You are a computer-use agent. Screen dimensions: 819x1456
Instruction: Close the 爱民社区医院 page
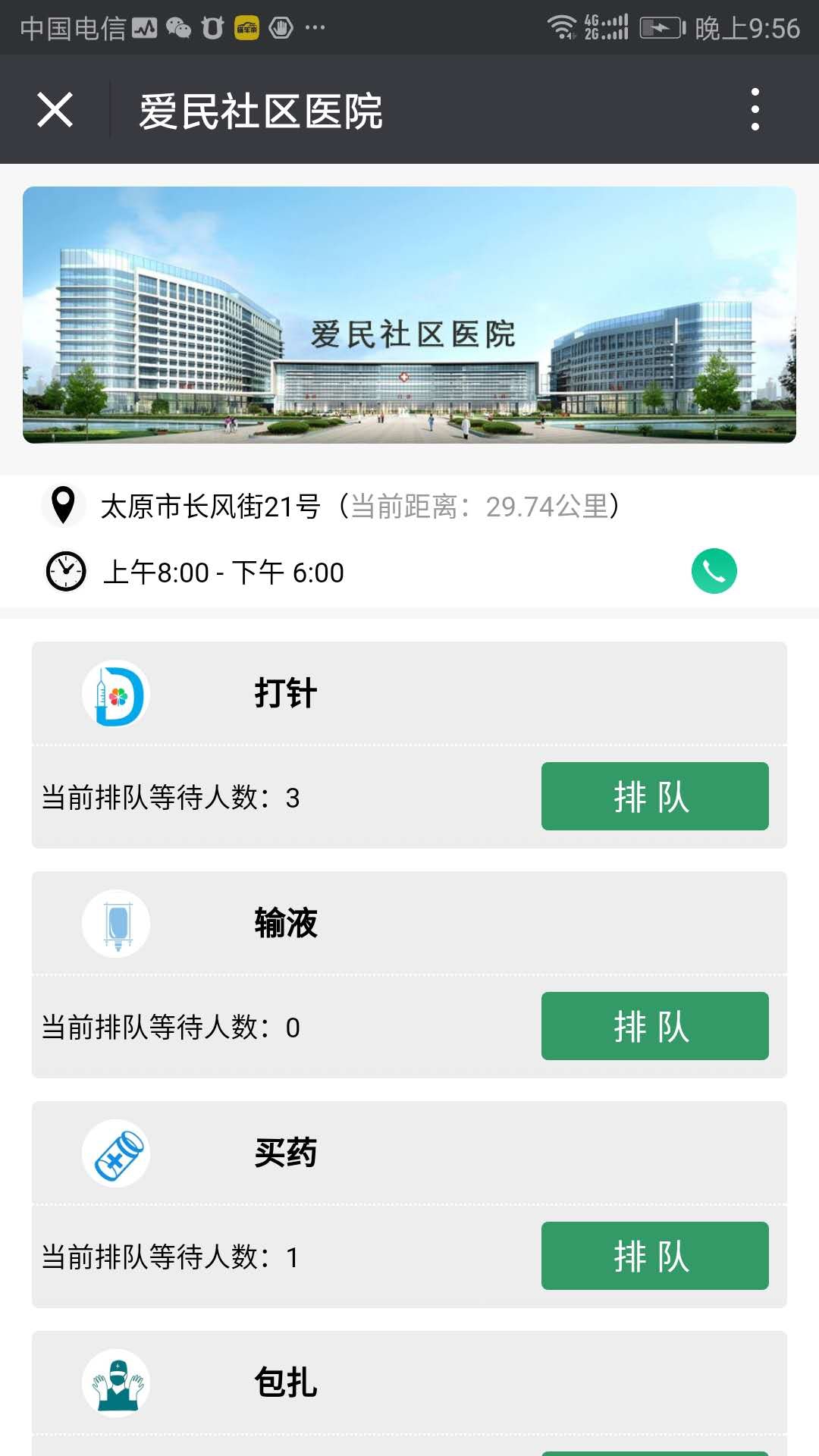click(55, 110)
